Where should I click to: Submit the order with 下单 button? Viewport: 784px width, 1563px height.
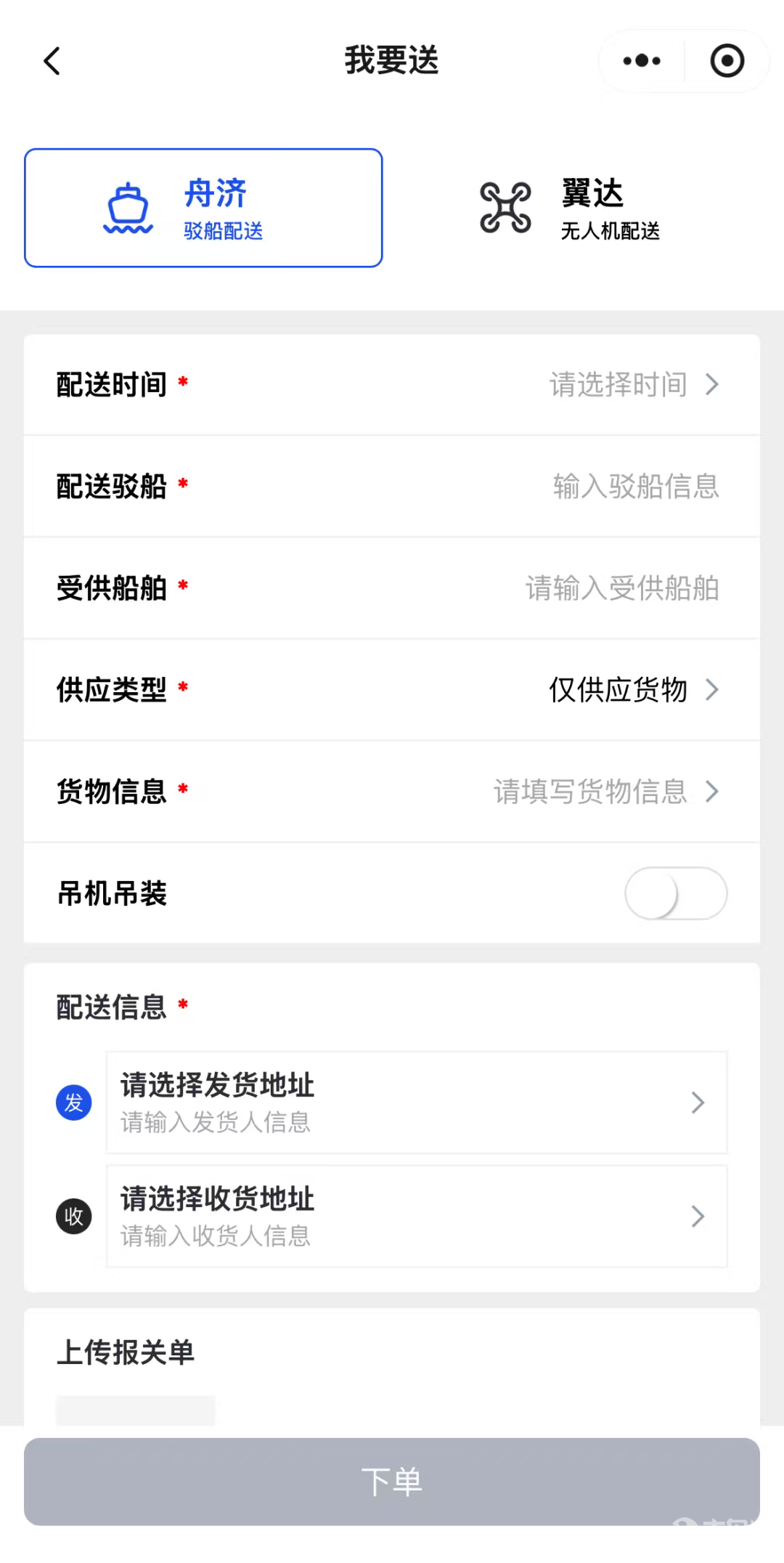pyautogui.click(x=392, y=1482)
